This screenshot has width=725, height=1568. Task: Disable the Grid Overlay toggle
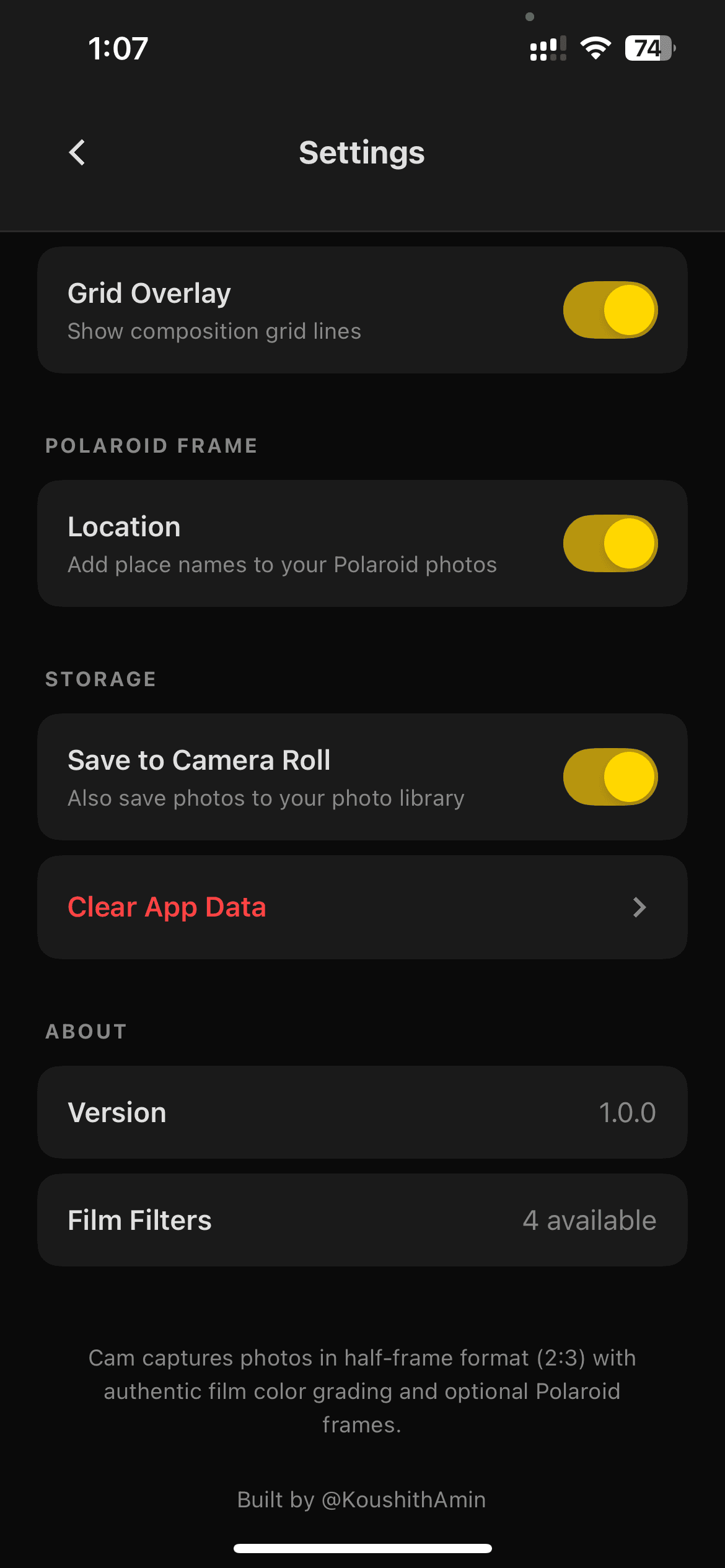pos(609,310)
